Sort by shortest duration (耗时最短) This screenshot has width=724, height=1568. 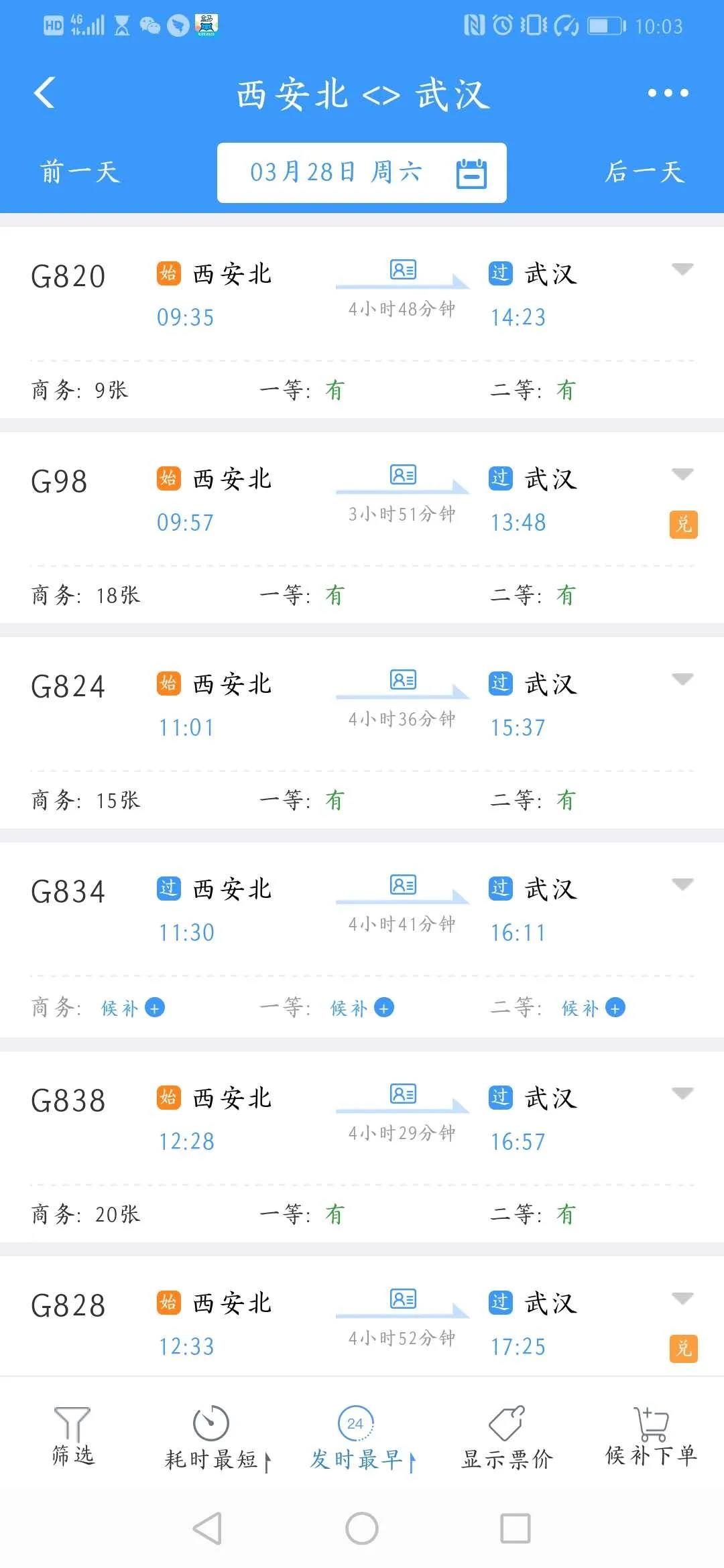point(217,1439)
